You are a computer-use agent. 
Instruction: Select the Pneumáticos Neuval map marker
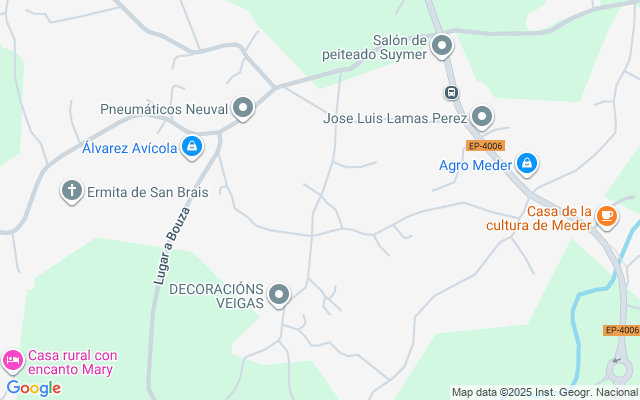point(243,108)
